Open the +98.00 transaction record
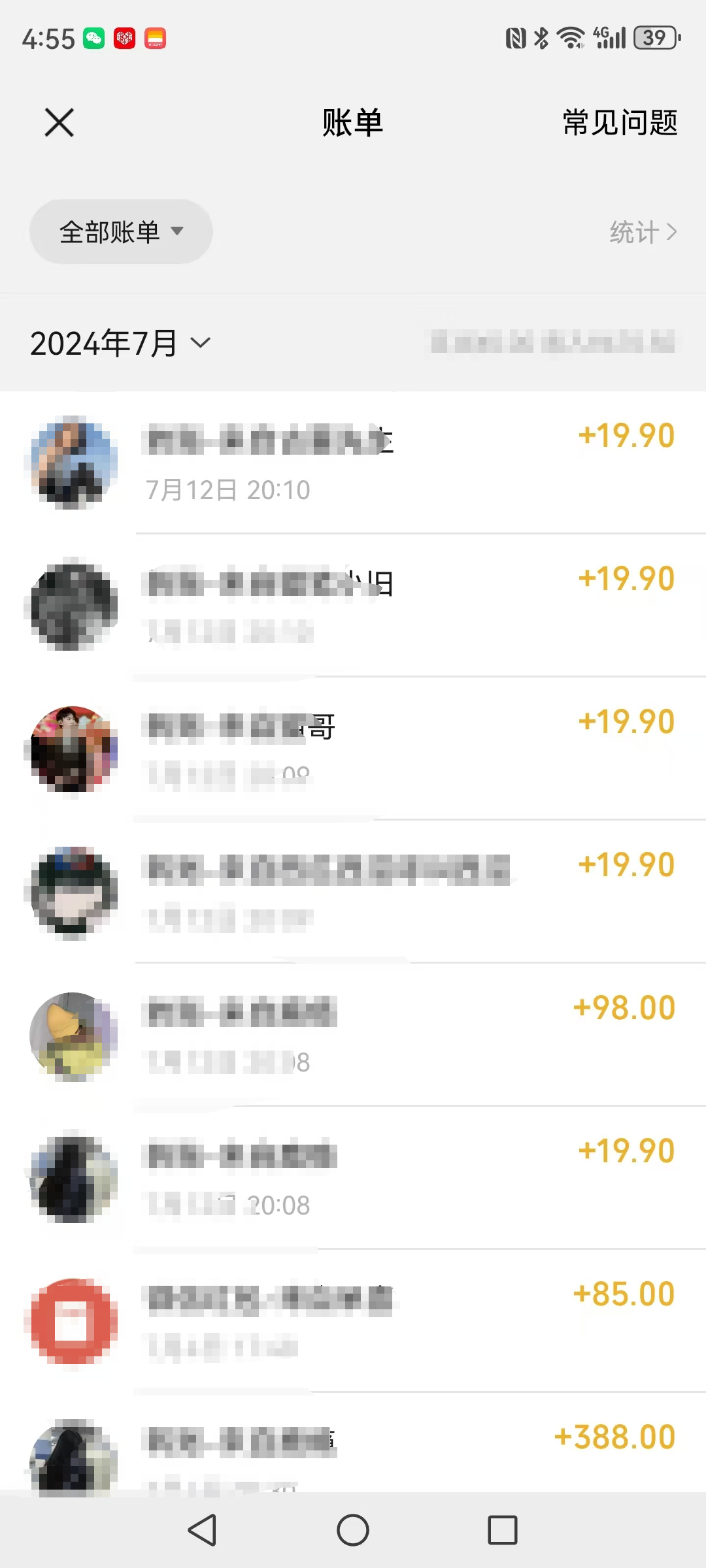706x1568 pixels. pos(405,1034)
